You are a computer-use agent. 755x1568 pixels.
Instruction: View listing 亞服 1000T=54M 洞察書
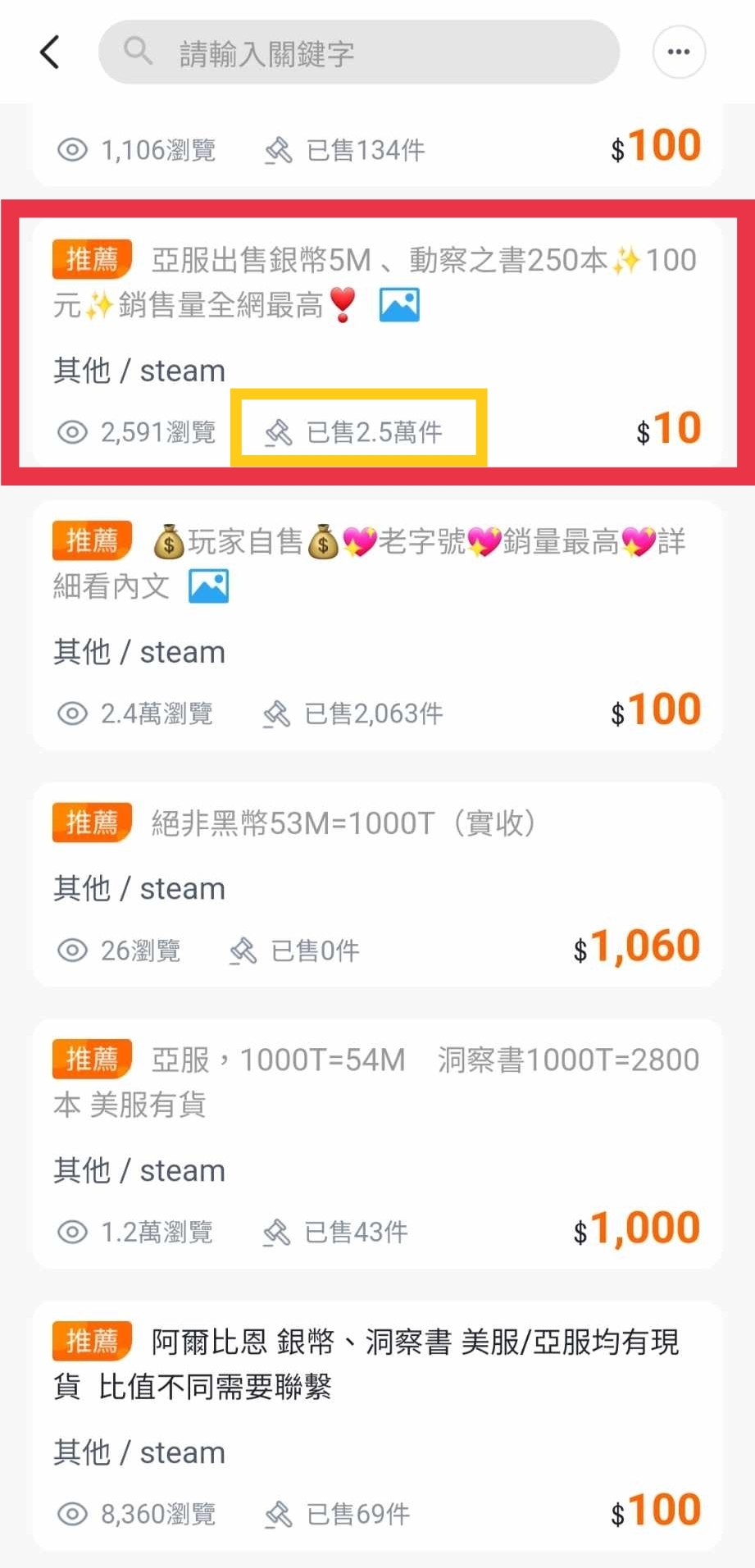click(x=377, y=1143)
